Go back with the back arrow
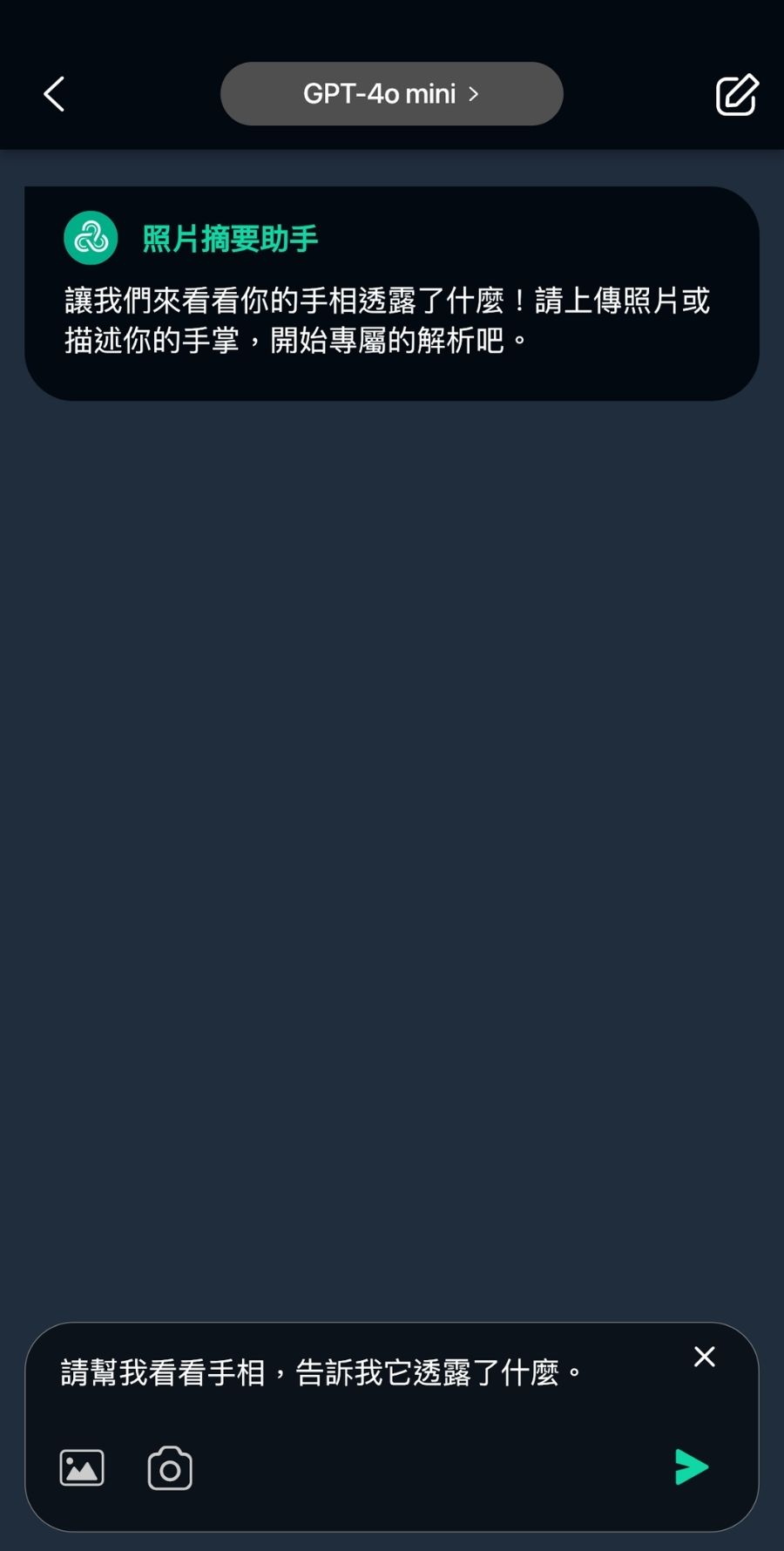This screenshot has height=1551, width=784. (54, 94)
